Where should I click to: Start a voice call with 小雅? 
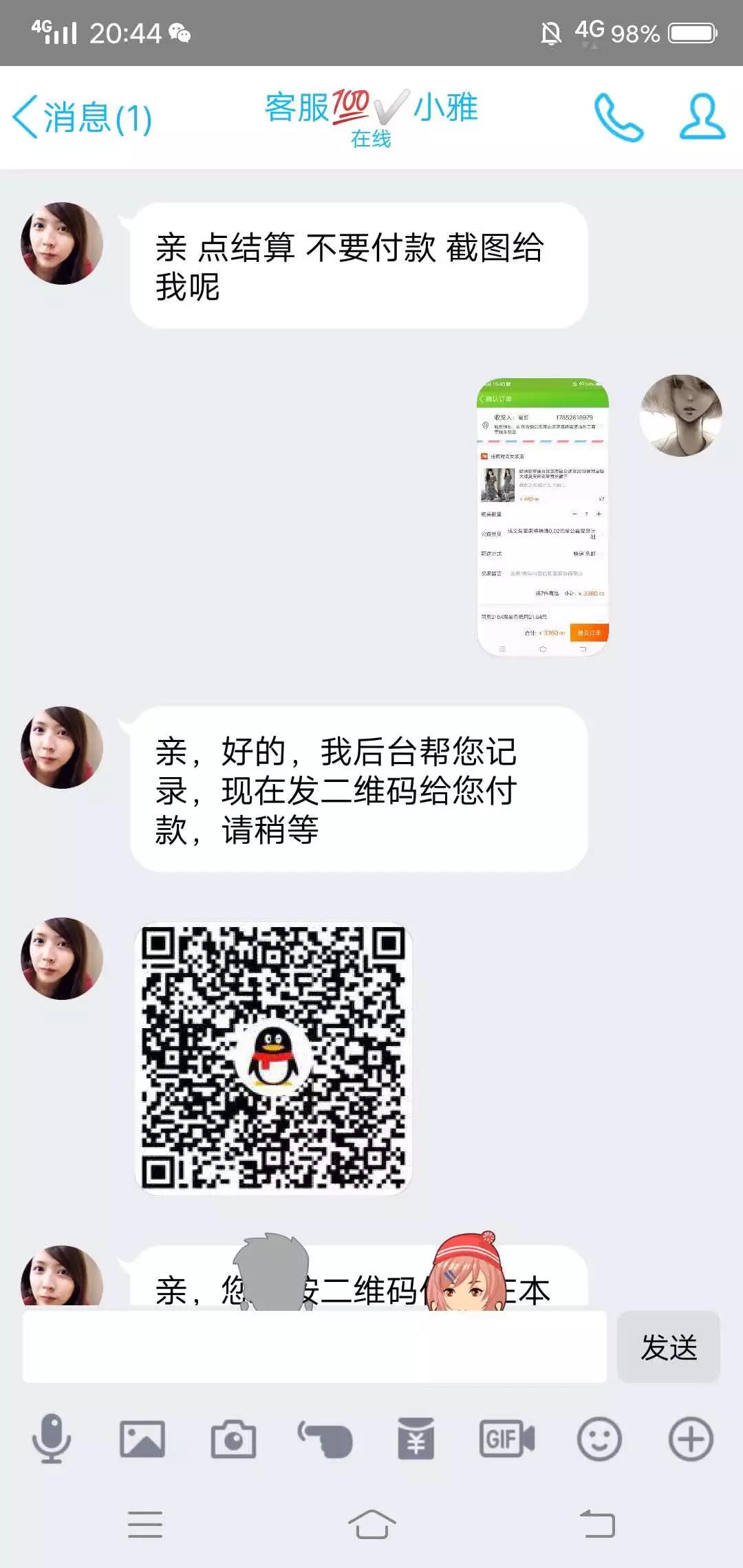[618, 117]
